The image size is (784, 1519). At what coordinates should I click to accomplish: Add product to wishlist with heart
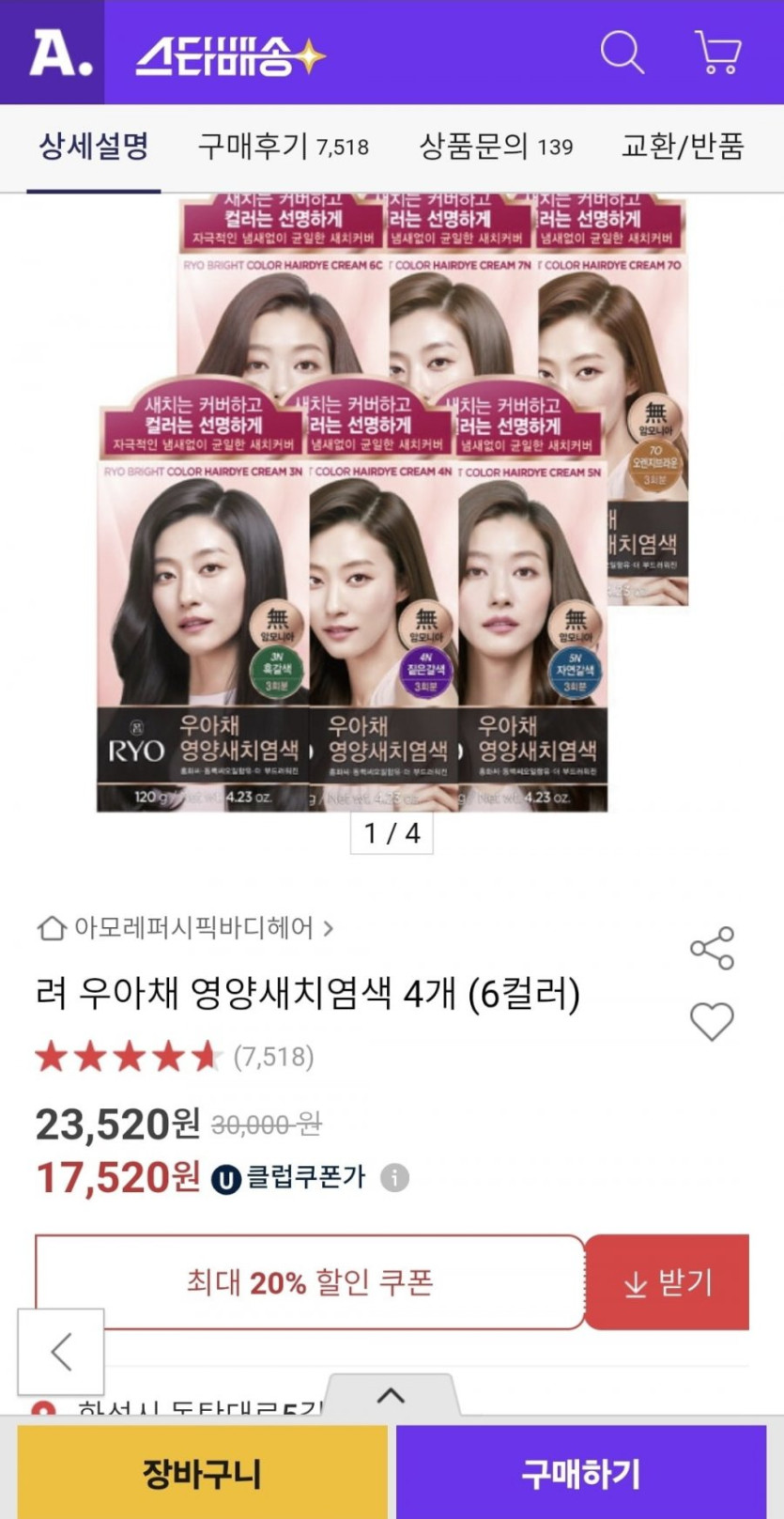click(x=712, y=1021)
